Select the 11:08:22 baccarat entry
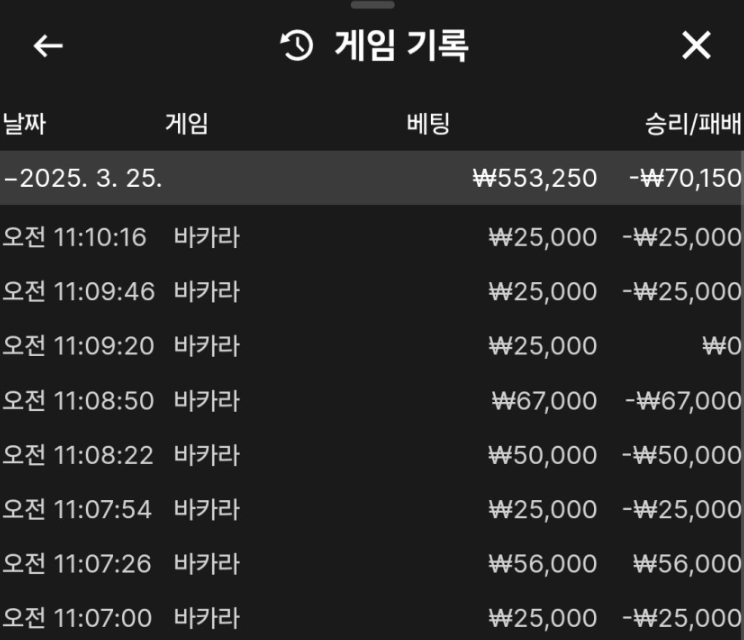The image size is (744, 640). coord(370,455)
